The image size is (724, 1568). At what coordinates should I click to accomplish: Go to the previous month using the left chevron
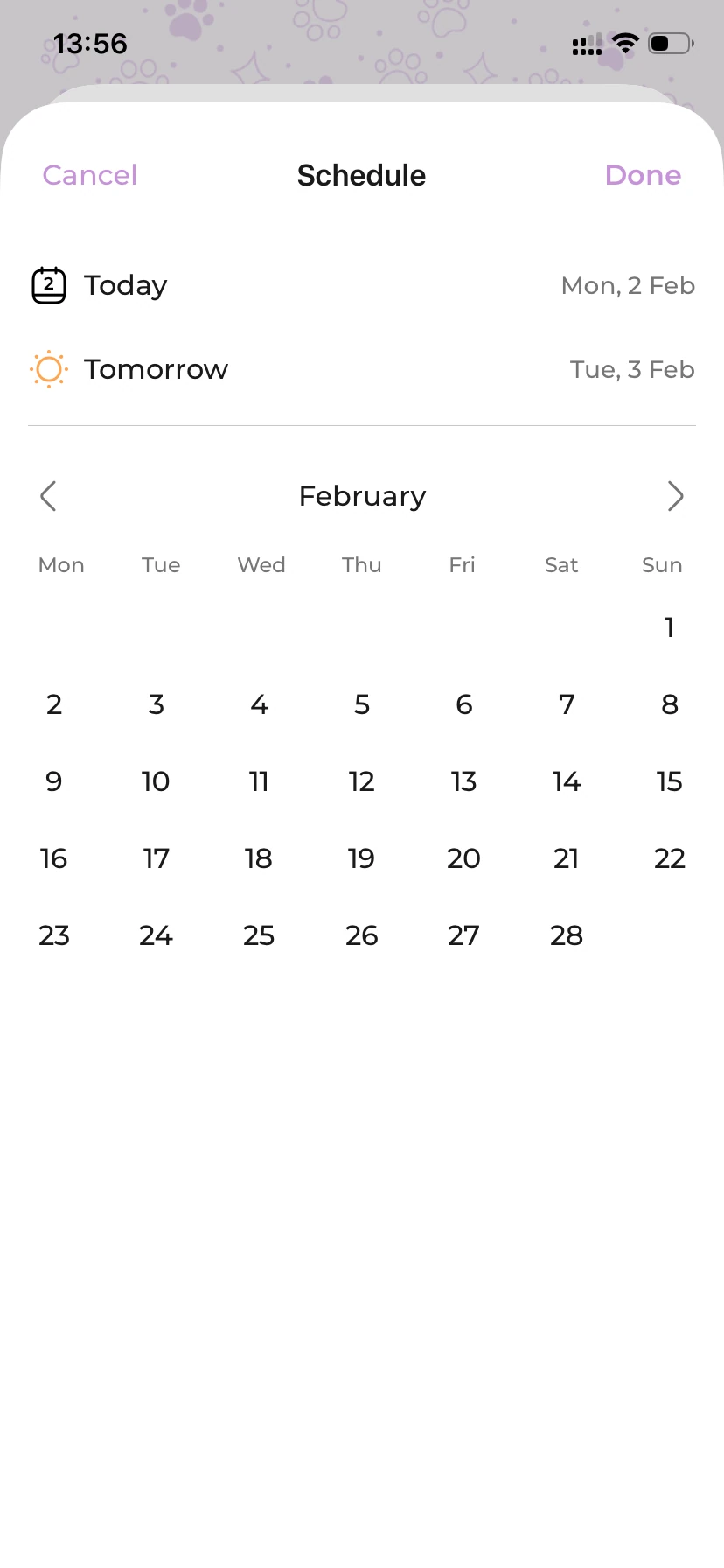coord(49,496)
